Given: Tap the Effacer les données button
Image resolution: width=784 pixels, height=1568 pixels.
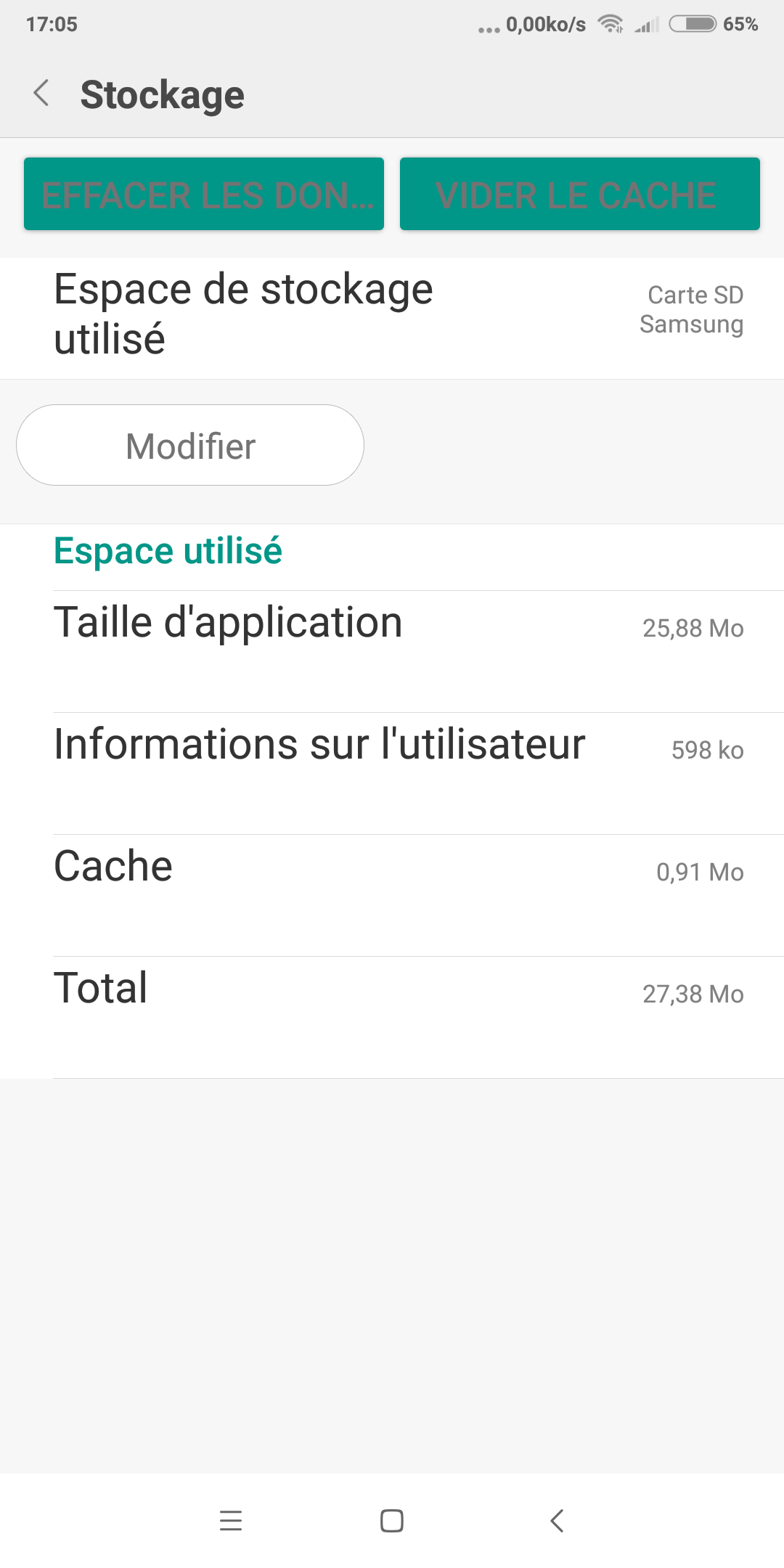Looking at the screenshot, I should point(204,195).
